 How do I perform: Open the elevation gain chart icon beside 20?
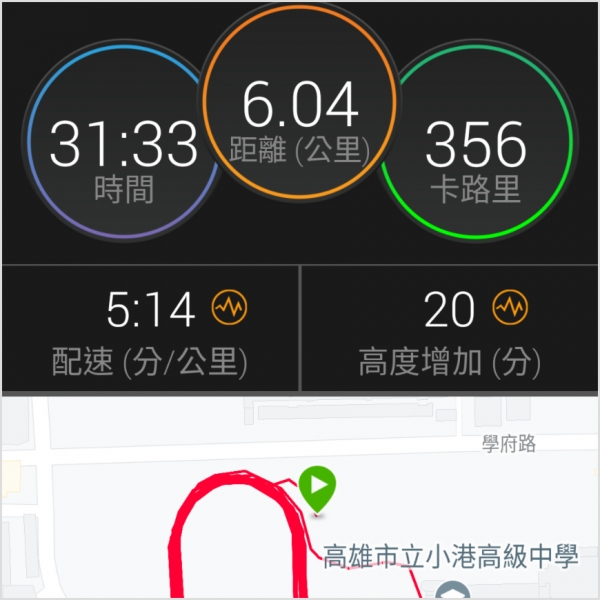click(510, 309)
